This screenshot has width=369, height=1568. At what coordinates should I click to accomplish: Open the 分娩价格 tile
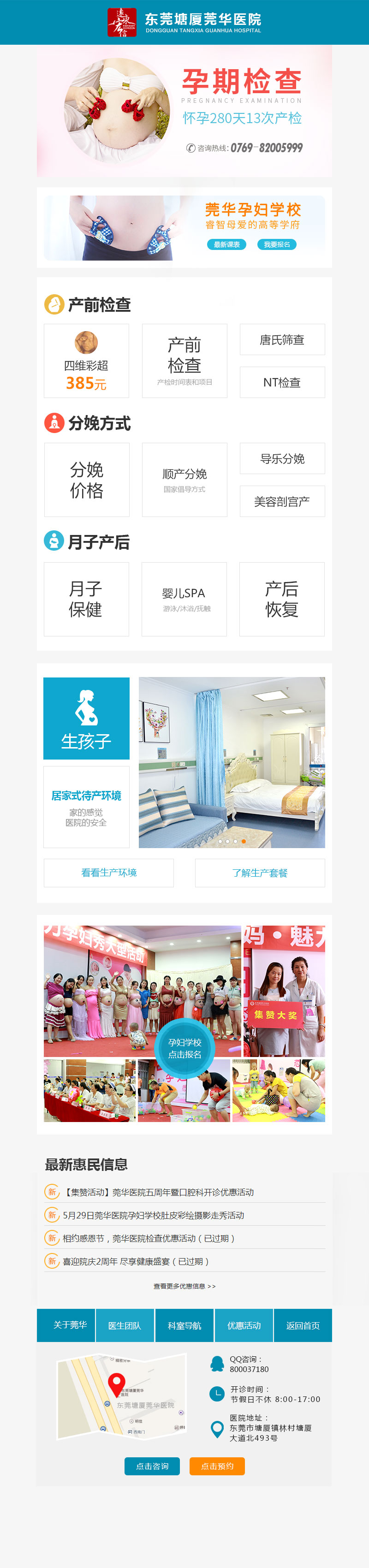[86, 480]
